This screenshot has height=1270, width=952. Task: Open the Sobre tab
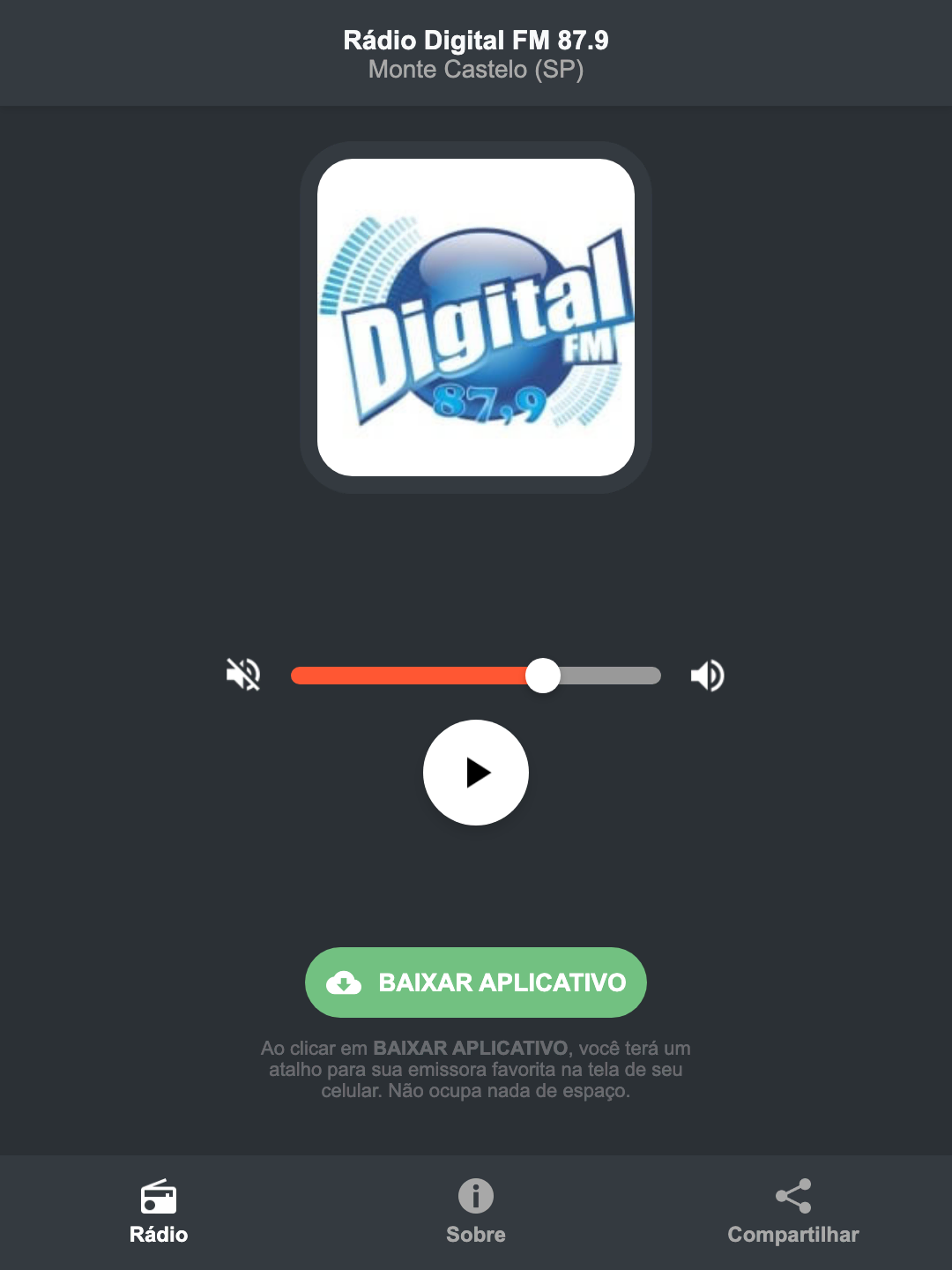[x=475, y=1217]
